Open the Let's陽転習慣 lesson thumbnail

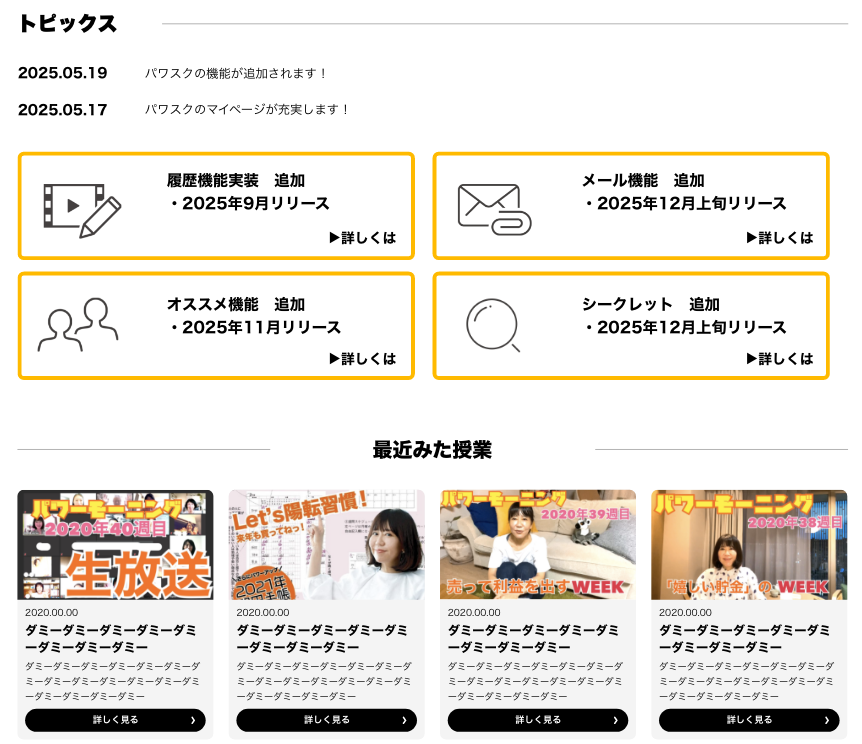coord(326,544)
